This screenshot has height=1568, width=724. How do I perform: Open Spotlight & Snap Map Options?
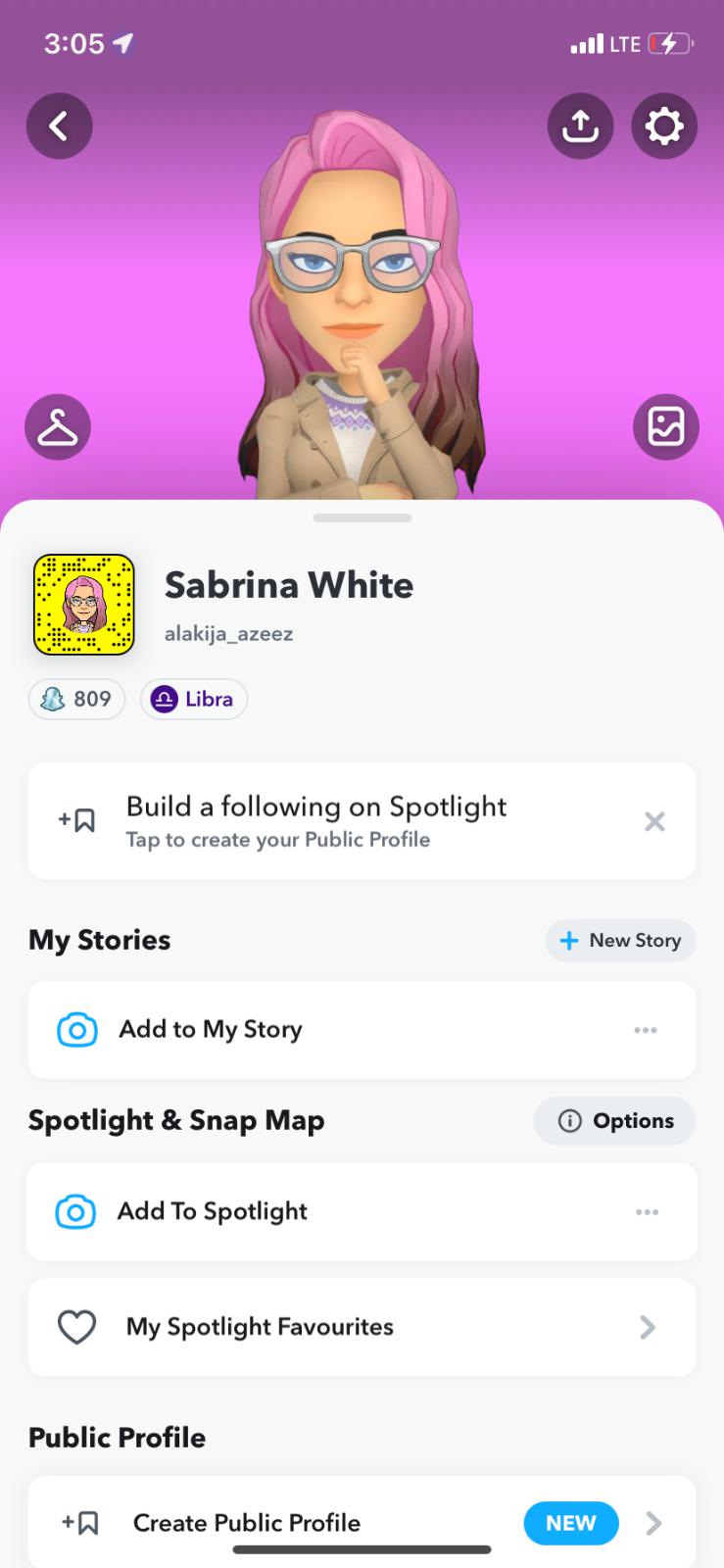click(615, 1121)
